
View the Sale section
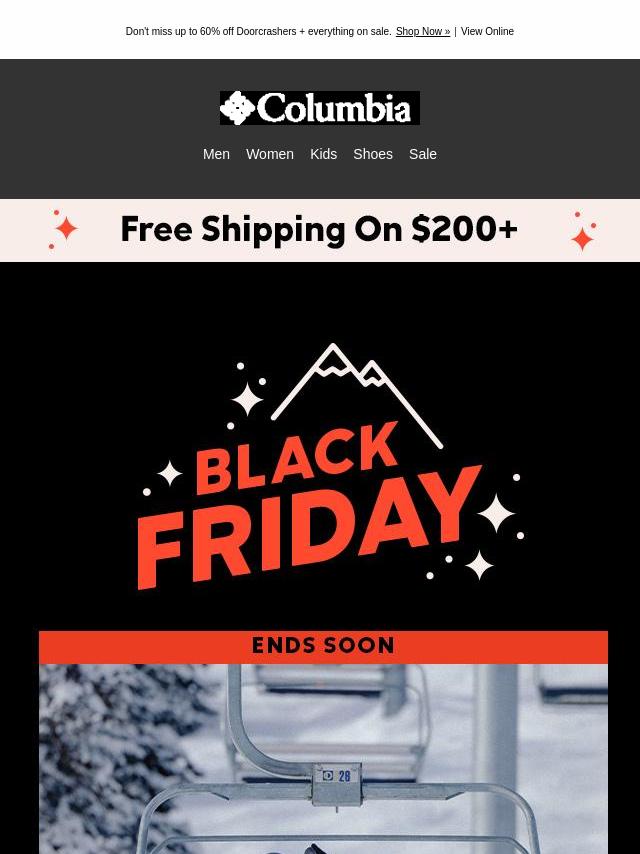click(x=423, y=154)
